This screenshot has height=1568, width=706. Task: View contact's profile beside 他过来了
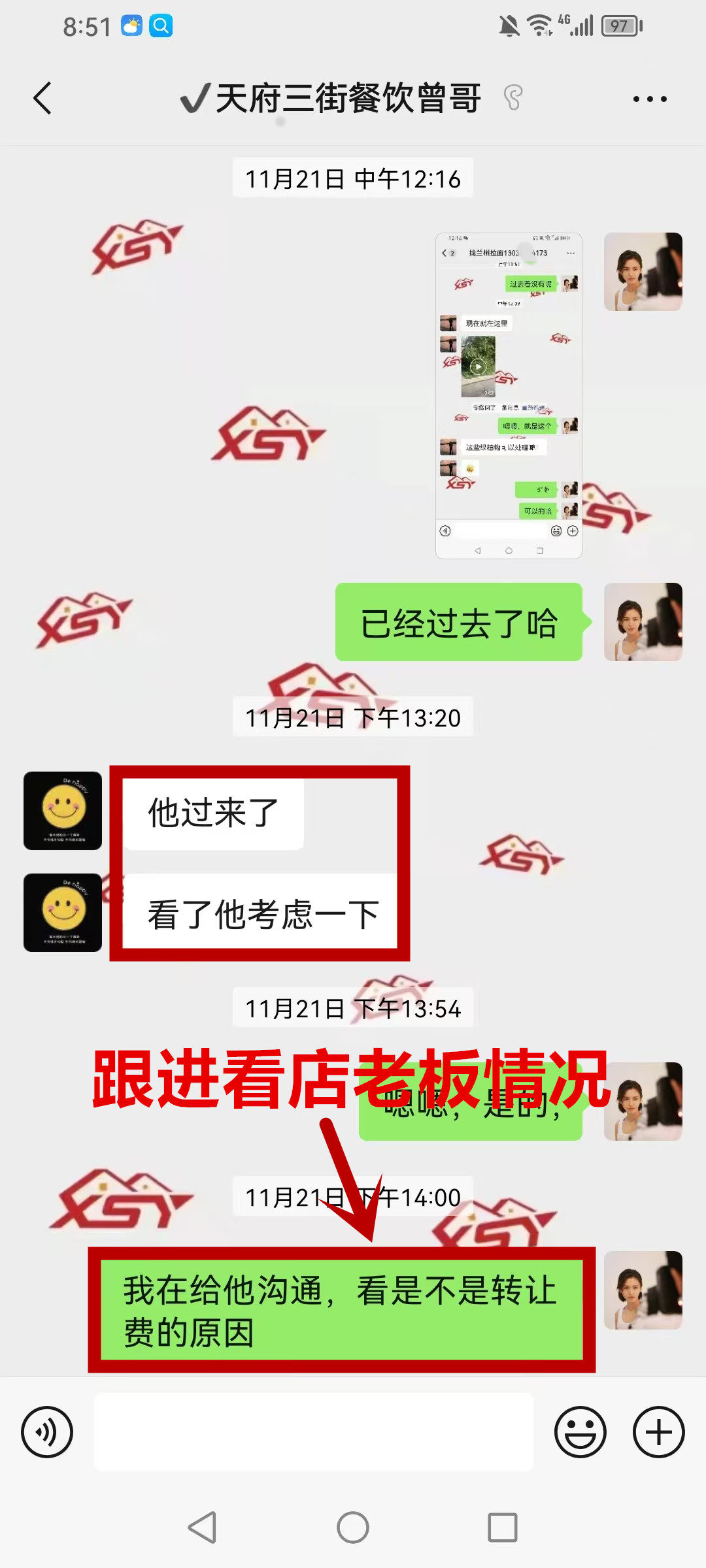(x=63, y=811)
